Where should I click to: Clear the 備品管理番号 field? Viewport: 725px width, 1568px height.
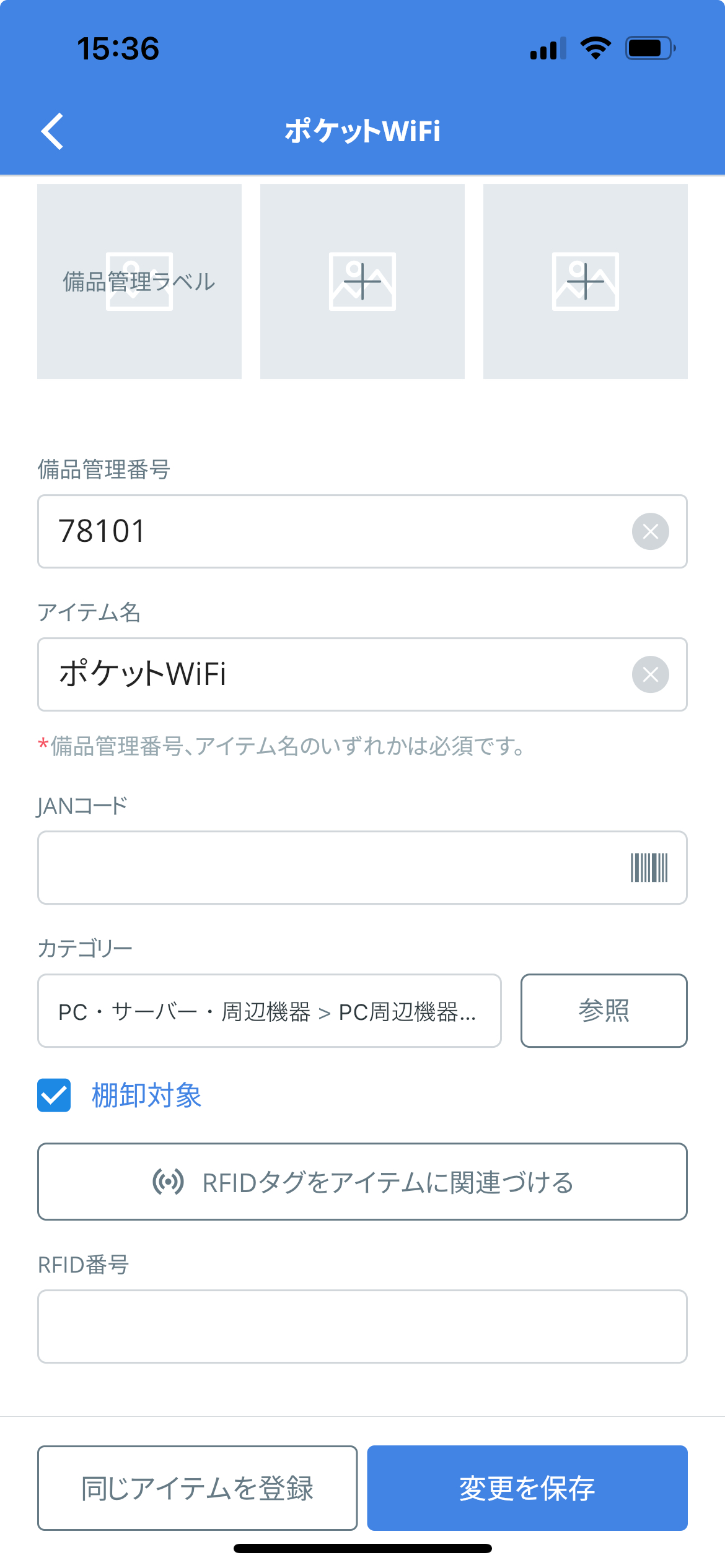click(651, 531)
